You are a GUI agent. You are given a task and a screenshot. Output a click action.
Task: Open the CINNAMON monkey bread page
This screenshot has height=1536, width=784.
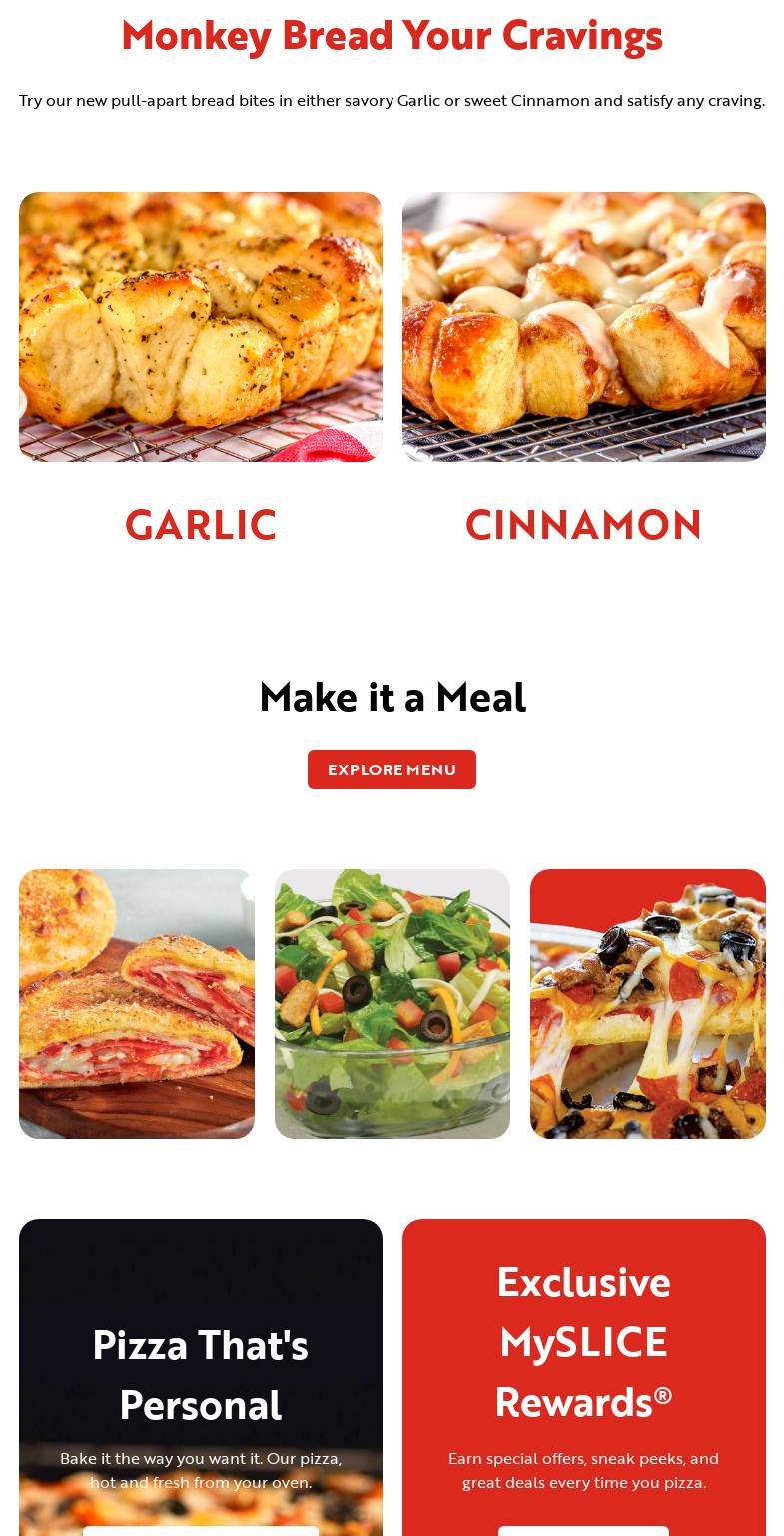583,525
